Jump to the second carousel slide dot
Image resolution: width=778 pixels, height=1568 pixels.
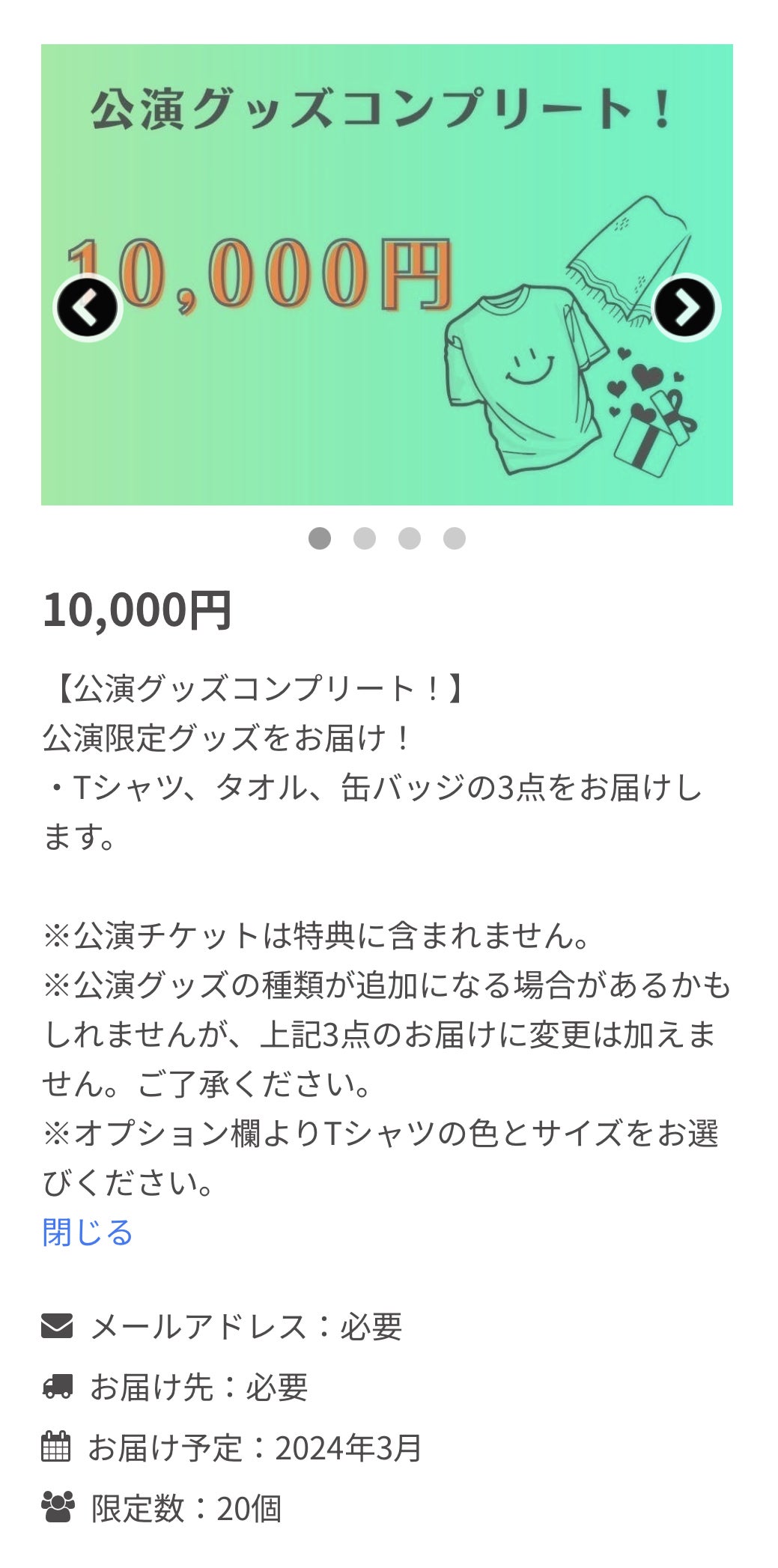[x=365, y=538]
